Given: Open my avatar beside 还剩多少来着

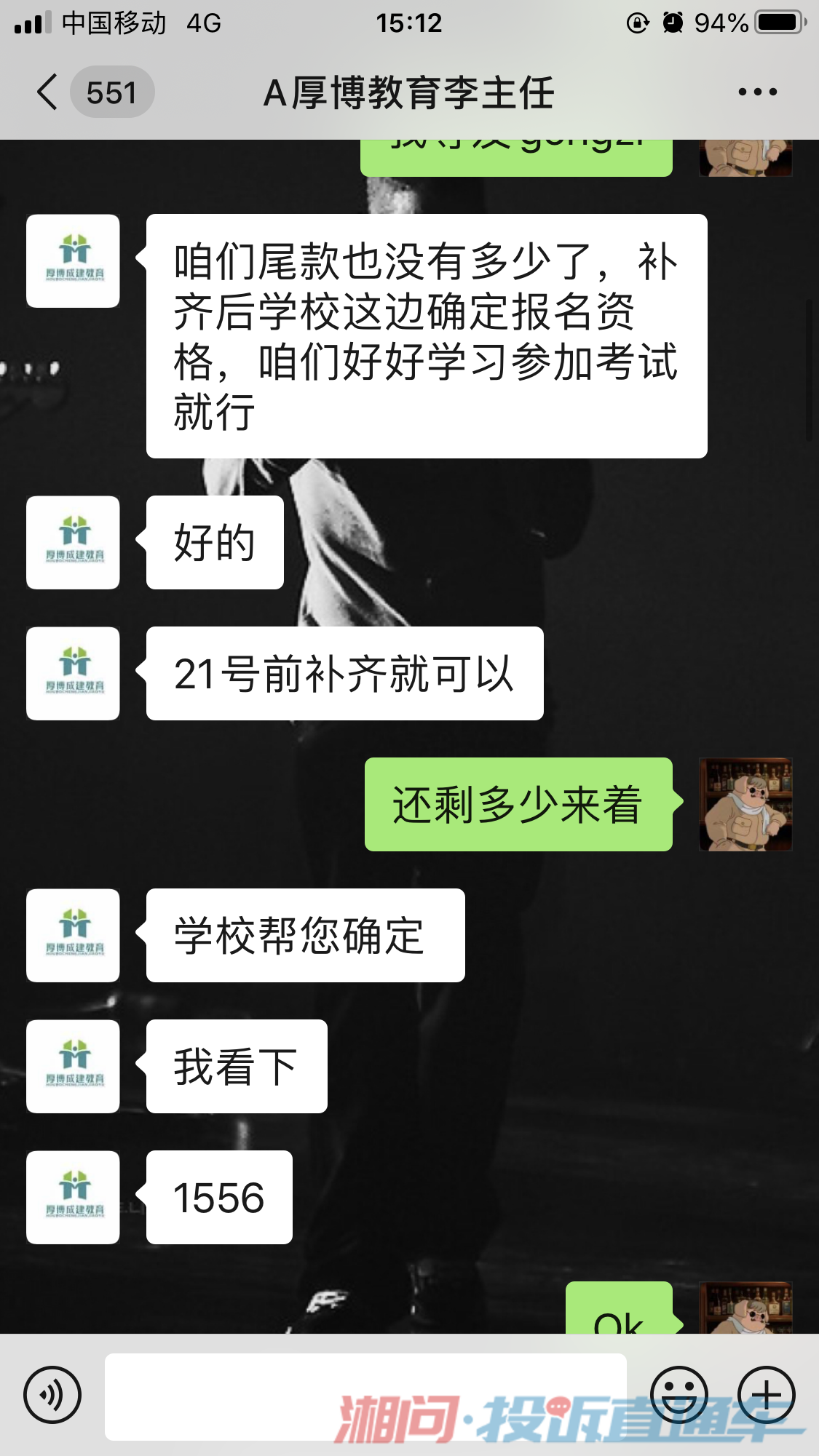Looking at the screenshot, I should 745,804.
